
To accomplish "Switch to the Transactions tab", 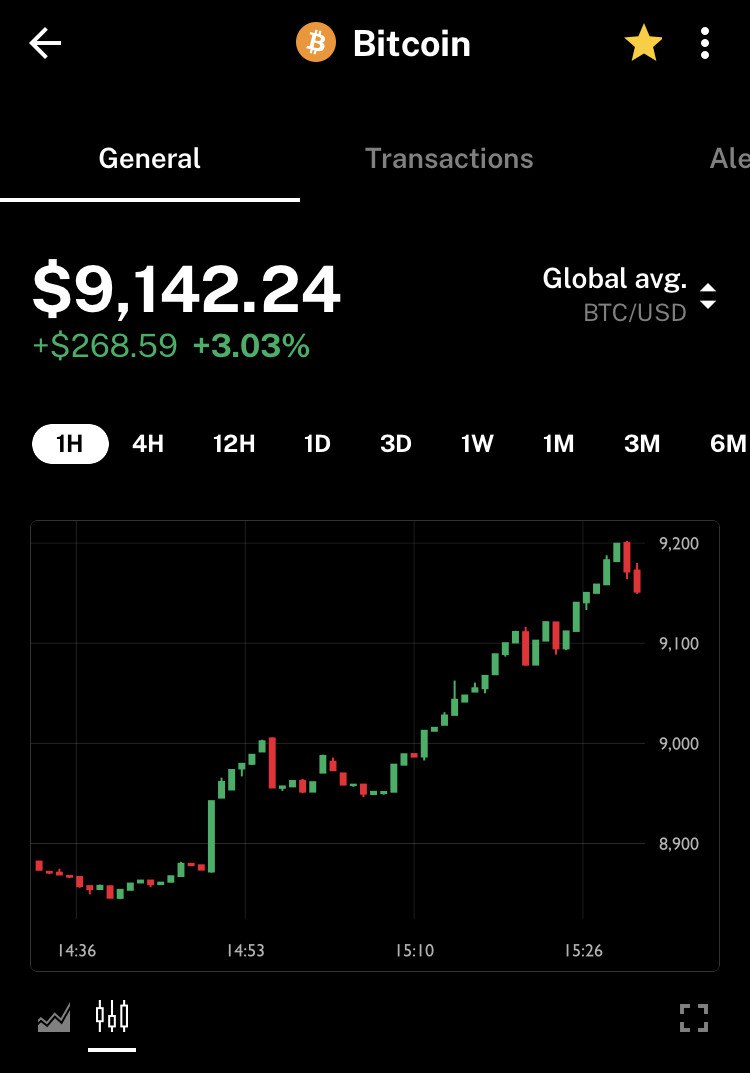I will pos(449,159).
